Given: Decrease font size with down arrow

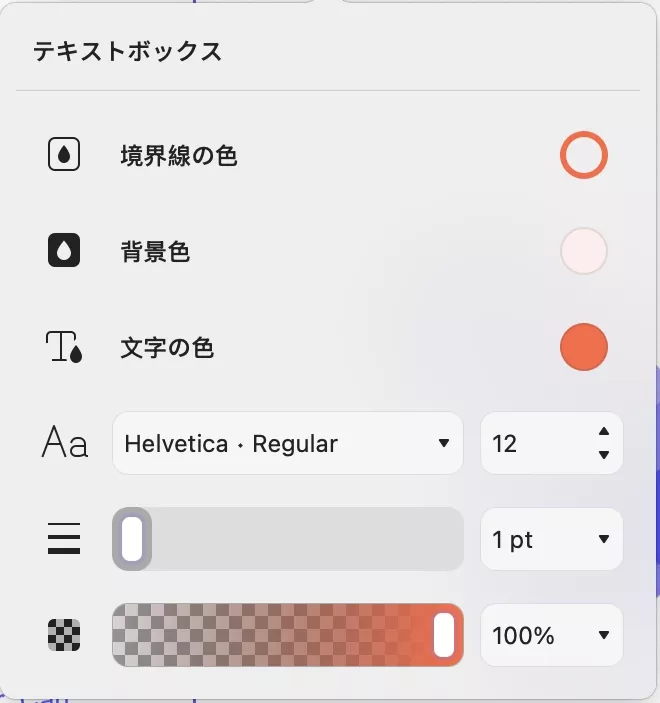Looking at the screenshot, I should pyautogui.click(x=603, y=455).
